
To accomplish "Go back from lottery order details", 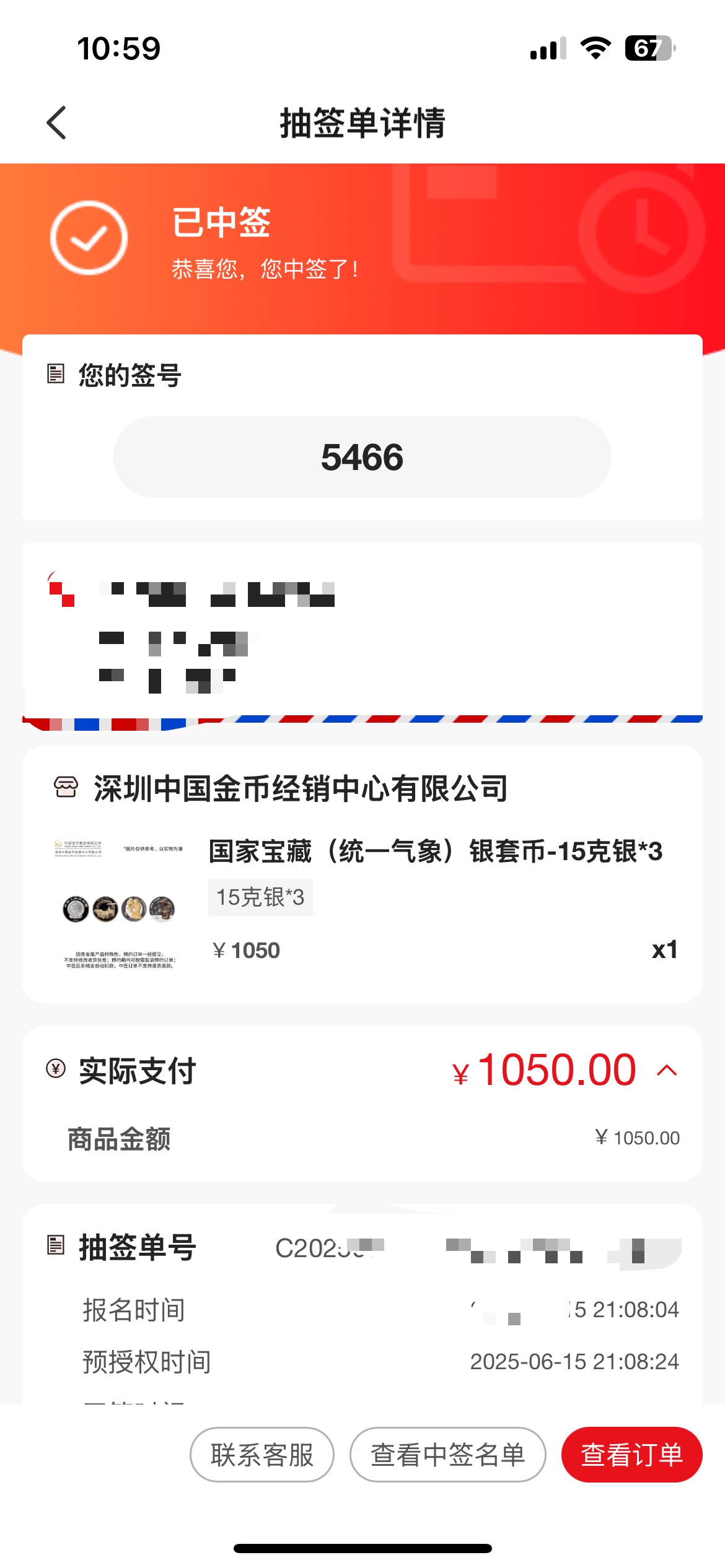I will [x=56, y=123].
